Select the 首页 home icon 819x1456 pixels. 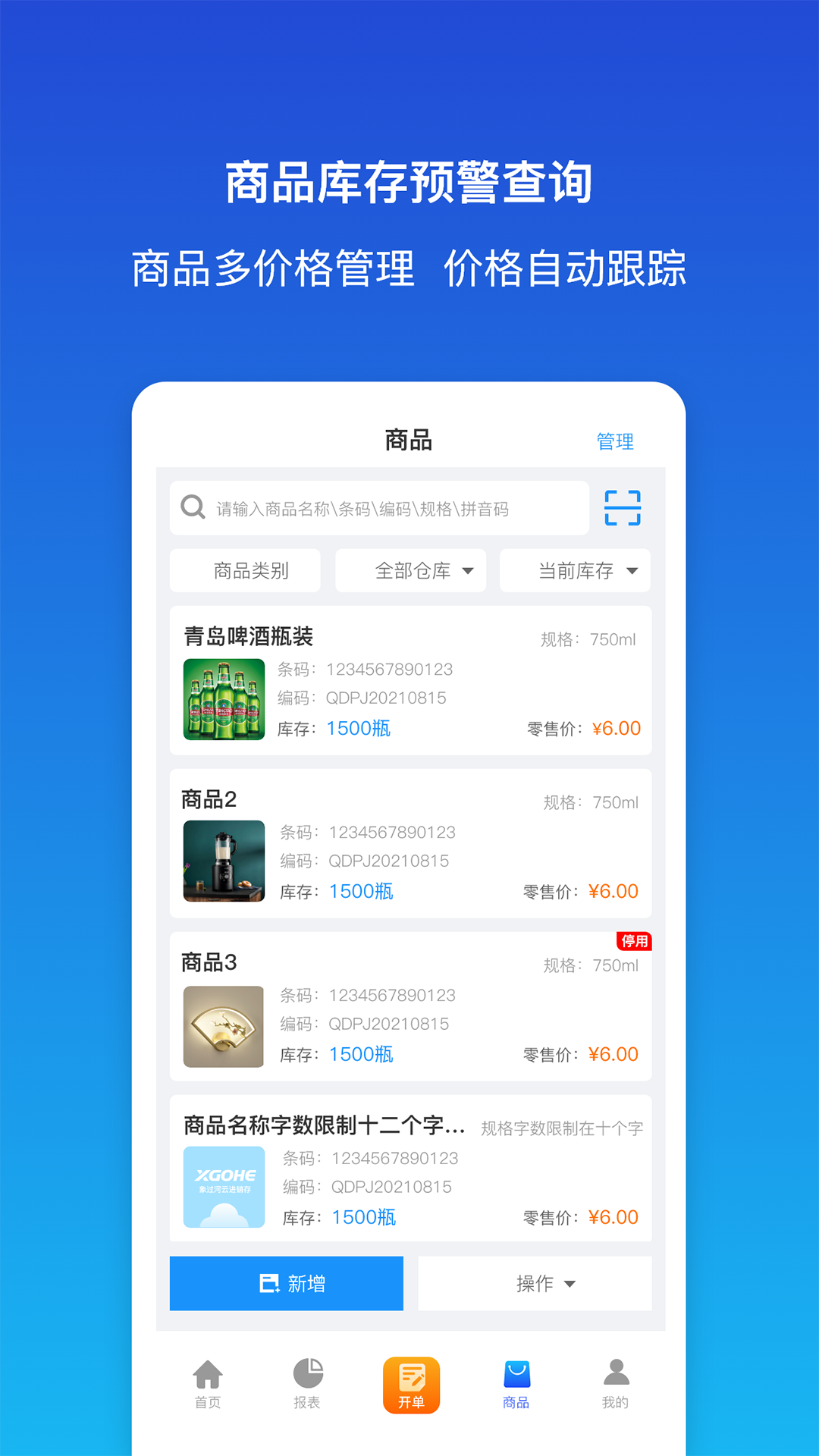[208, 1375]
